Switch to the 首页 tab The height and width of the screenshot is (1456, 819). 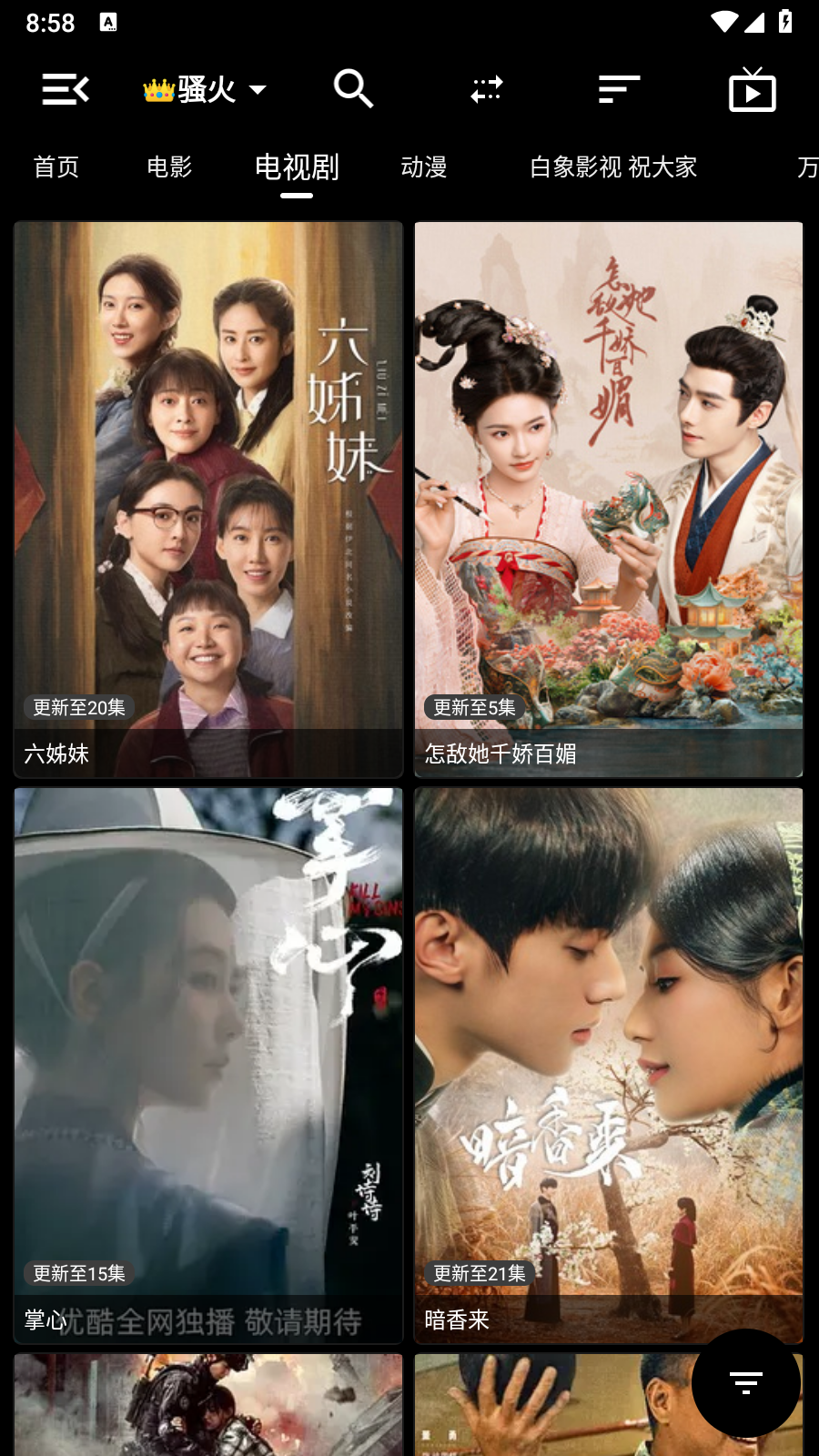(x=56, y=167)
